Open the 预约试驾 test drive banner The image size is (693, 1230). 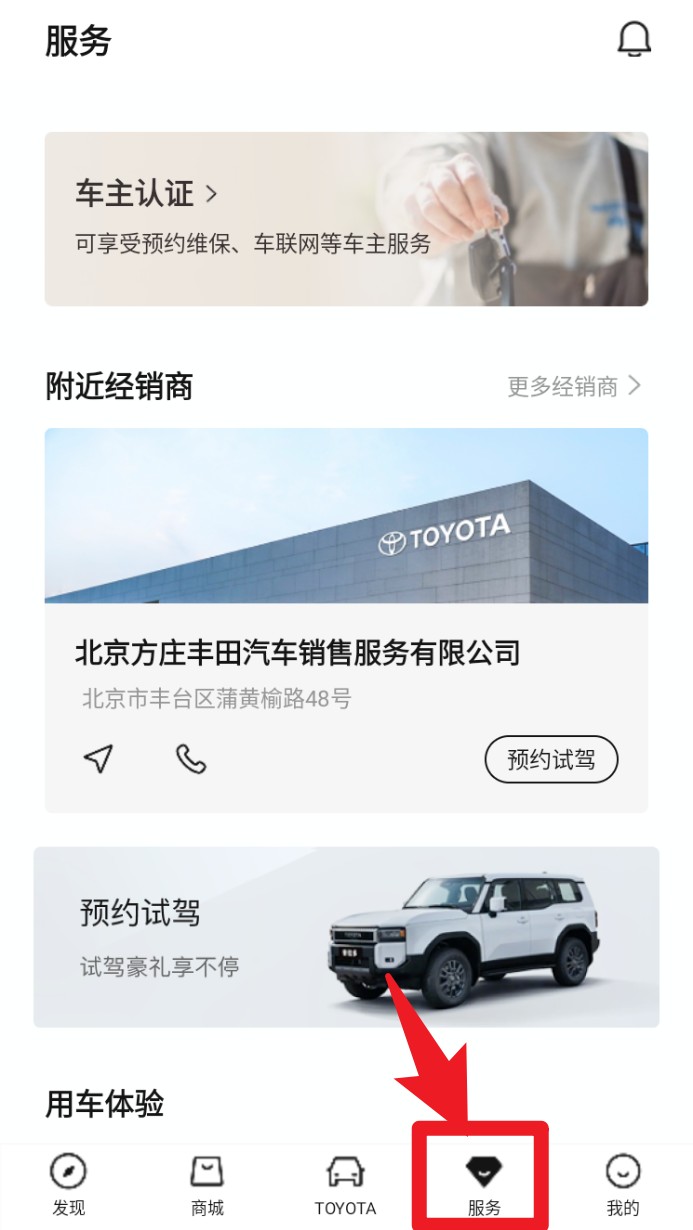(x=346, y=937)
